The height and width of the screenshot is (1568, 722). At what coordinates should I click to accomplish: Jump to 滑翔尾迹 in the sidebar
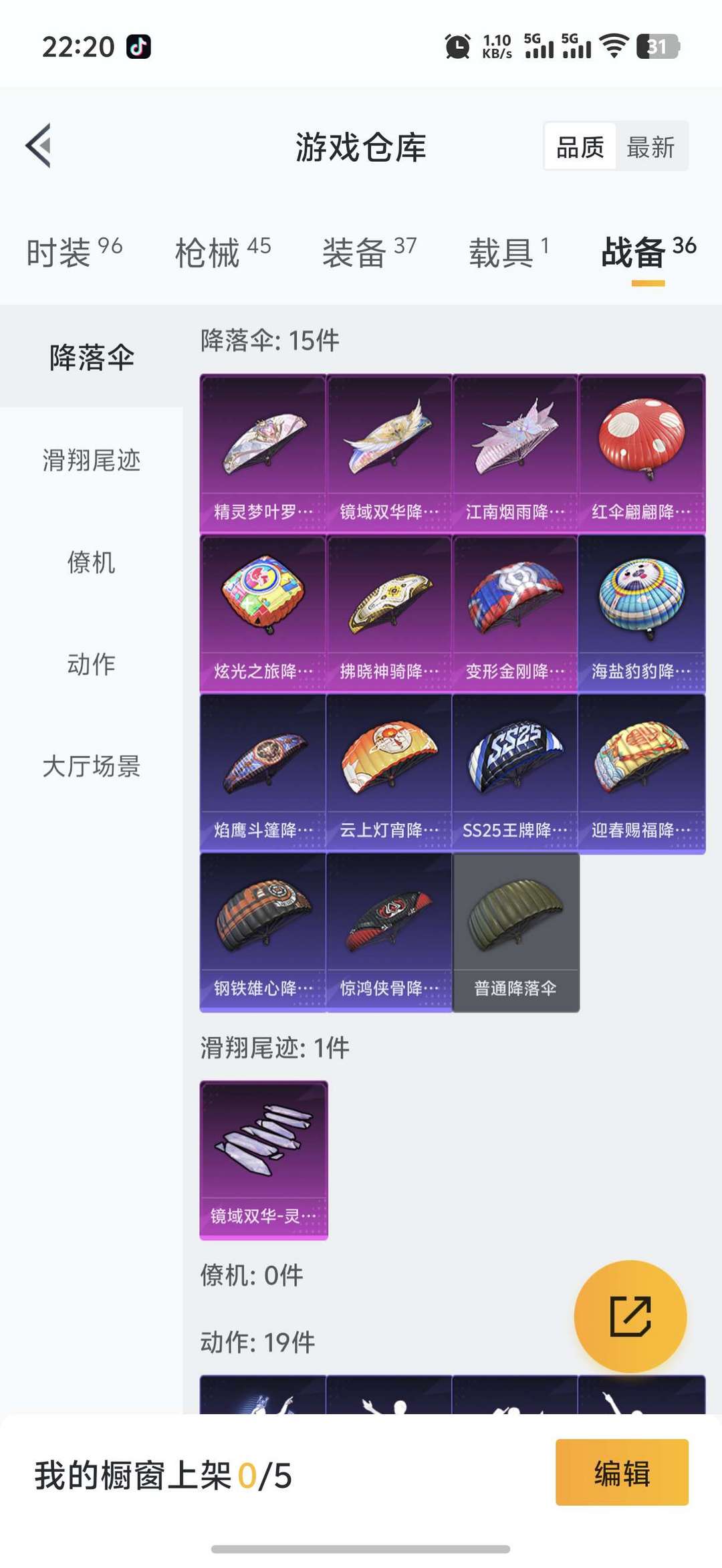coord(92,460)
